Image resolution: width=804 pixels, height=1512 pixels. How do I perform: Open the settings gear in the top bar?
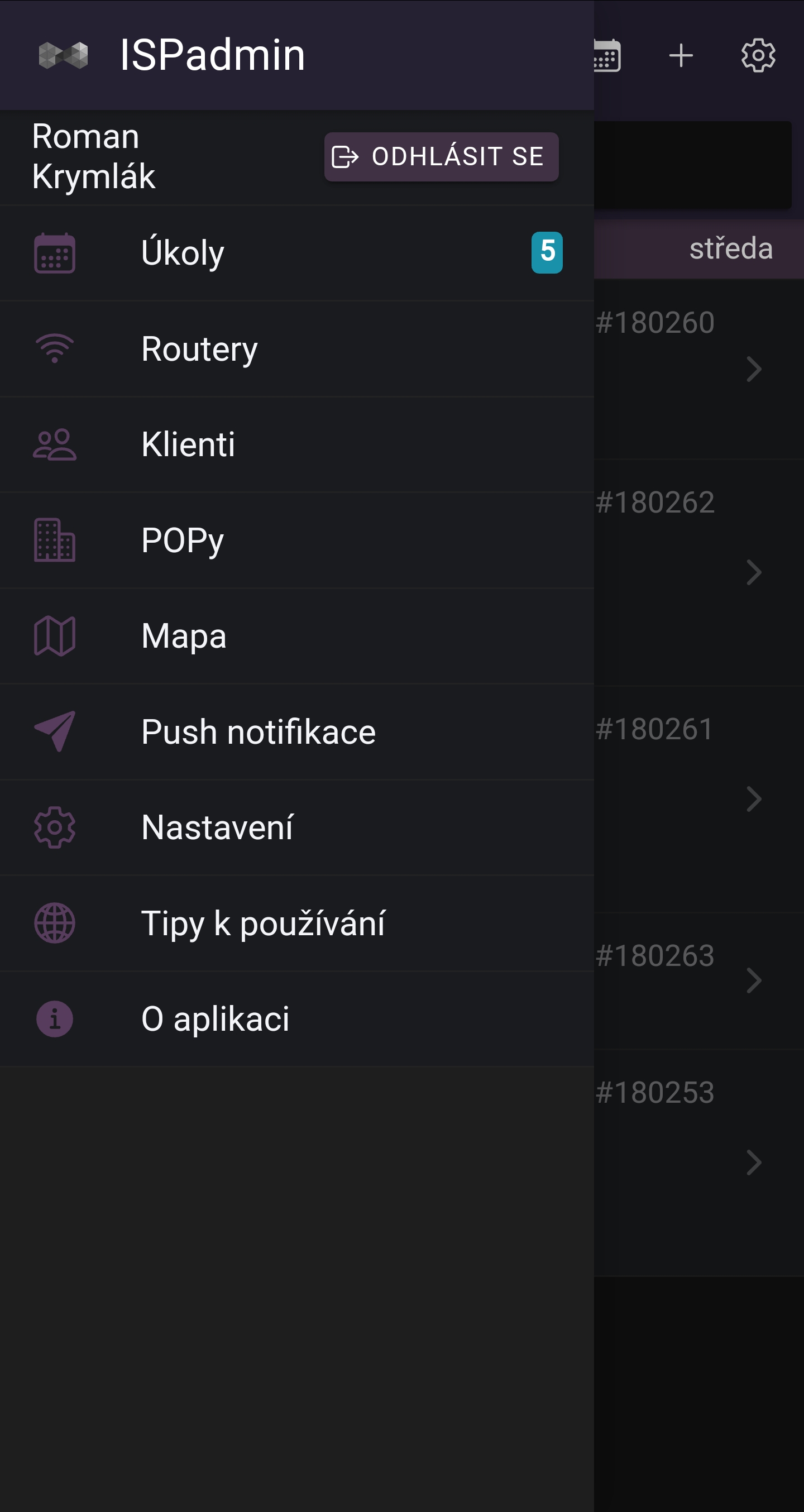(758, 56)
